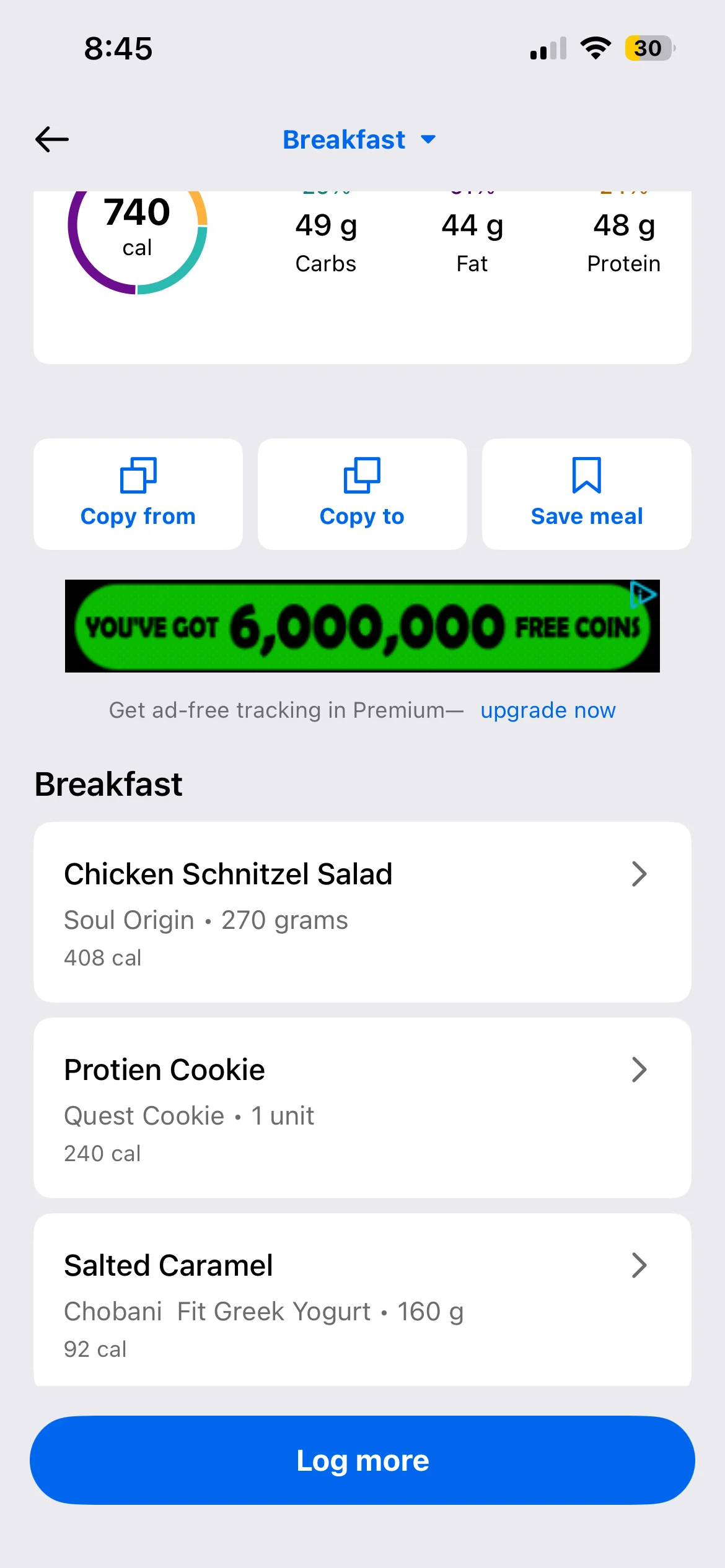Tap the Copy from button
The image size is (725, 1568).
pos(138,494)
